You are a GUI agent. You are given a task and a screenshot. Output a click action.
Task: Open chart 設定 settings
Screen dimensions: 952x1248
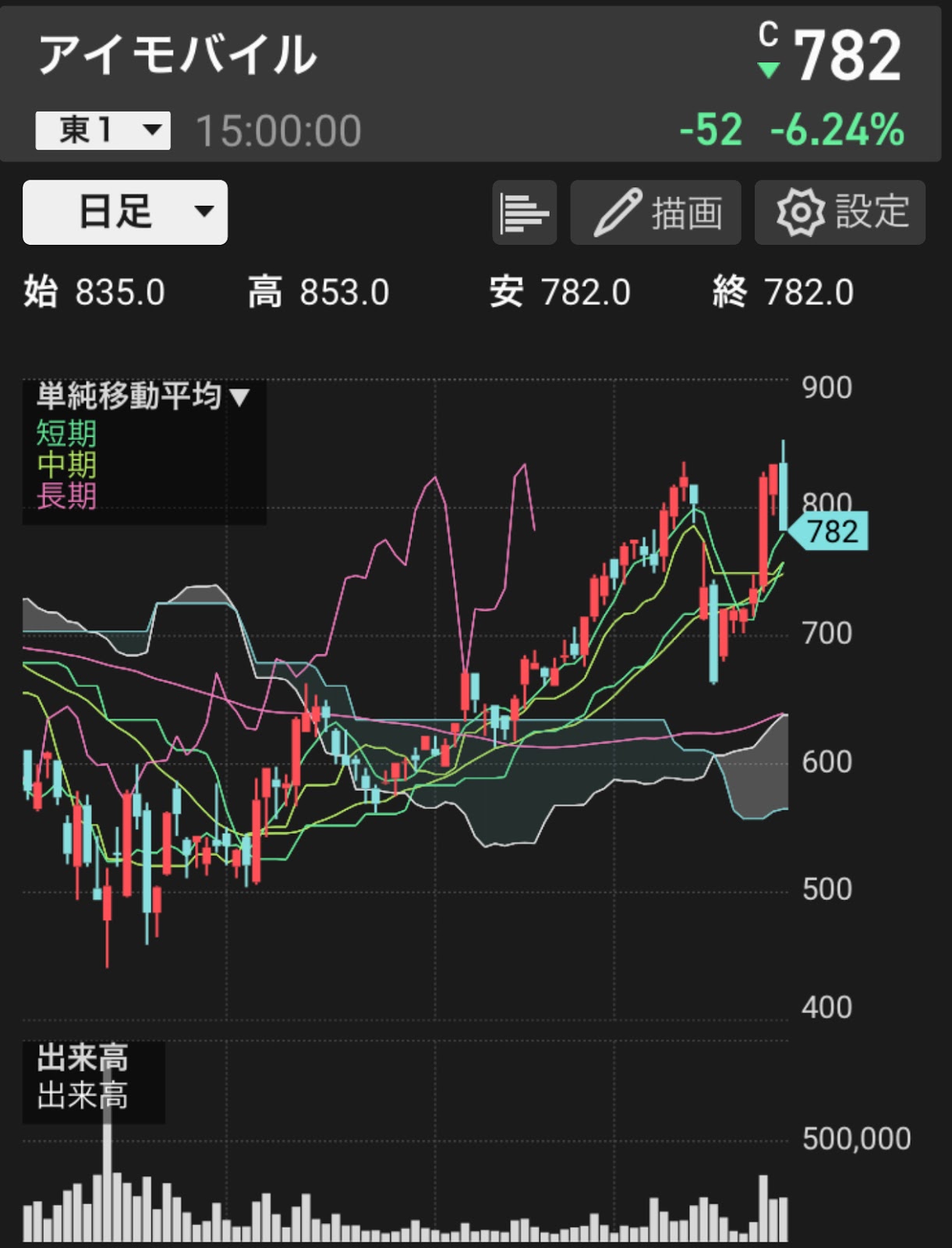[x=840, y=212]
